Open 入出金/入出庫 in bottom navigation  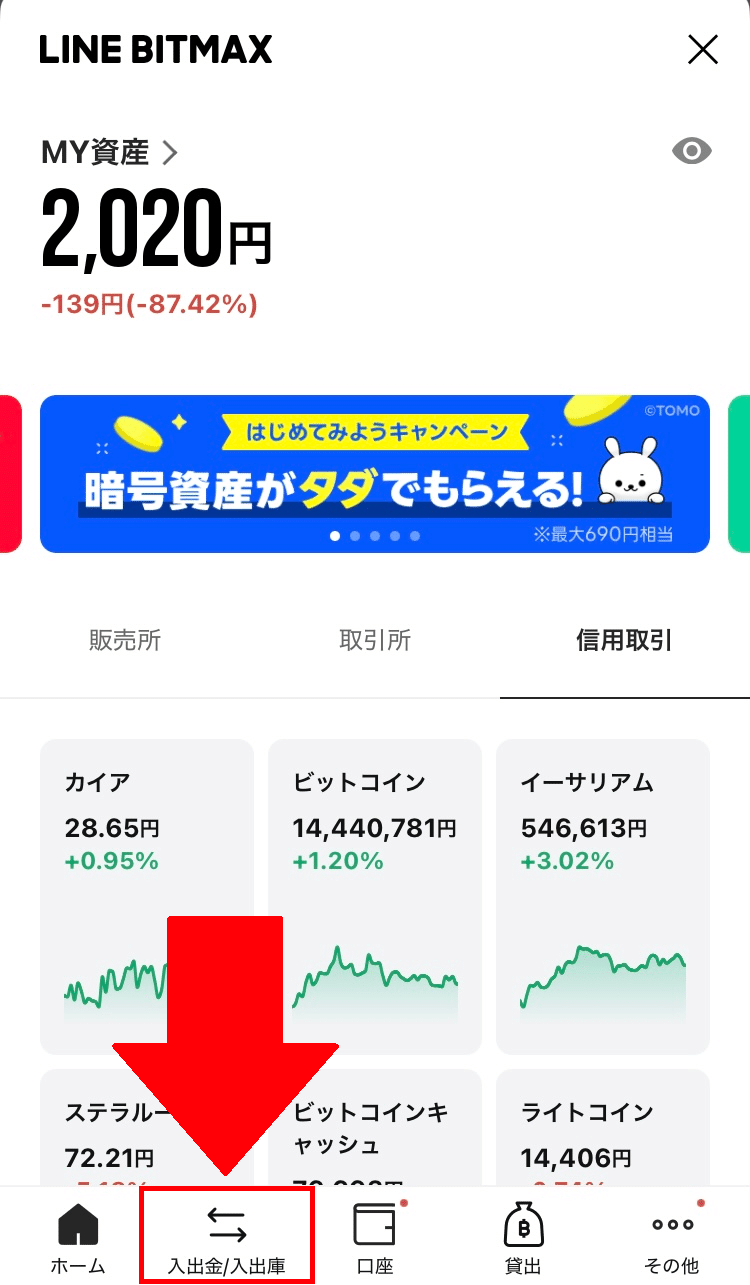click(x=227, y=1238)
